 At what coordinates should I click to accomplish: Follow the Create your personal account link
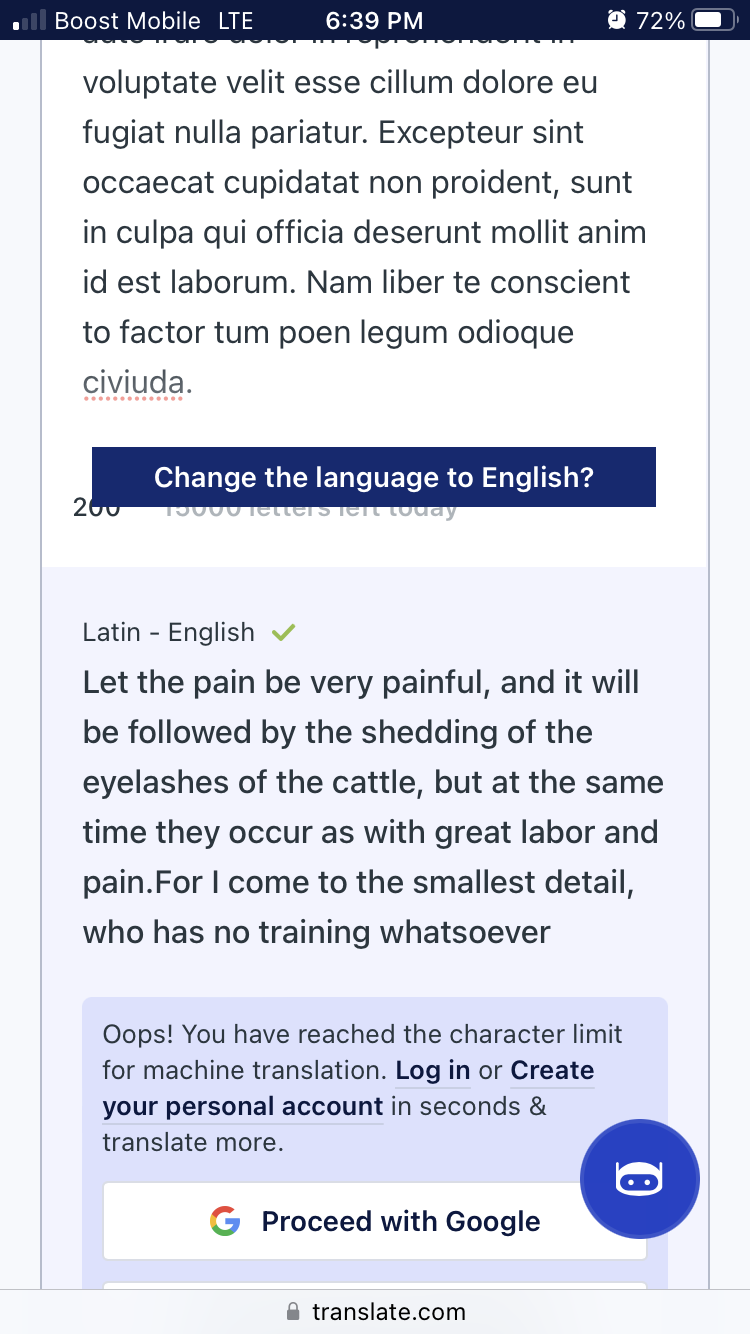click(x=348, y=1088)
